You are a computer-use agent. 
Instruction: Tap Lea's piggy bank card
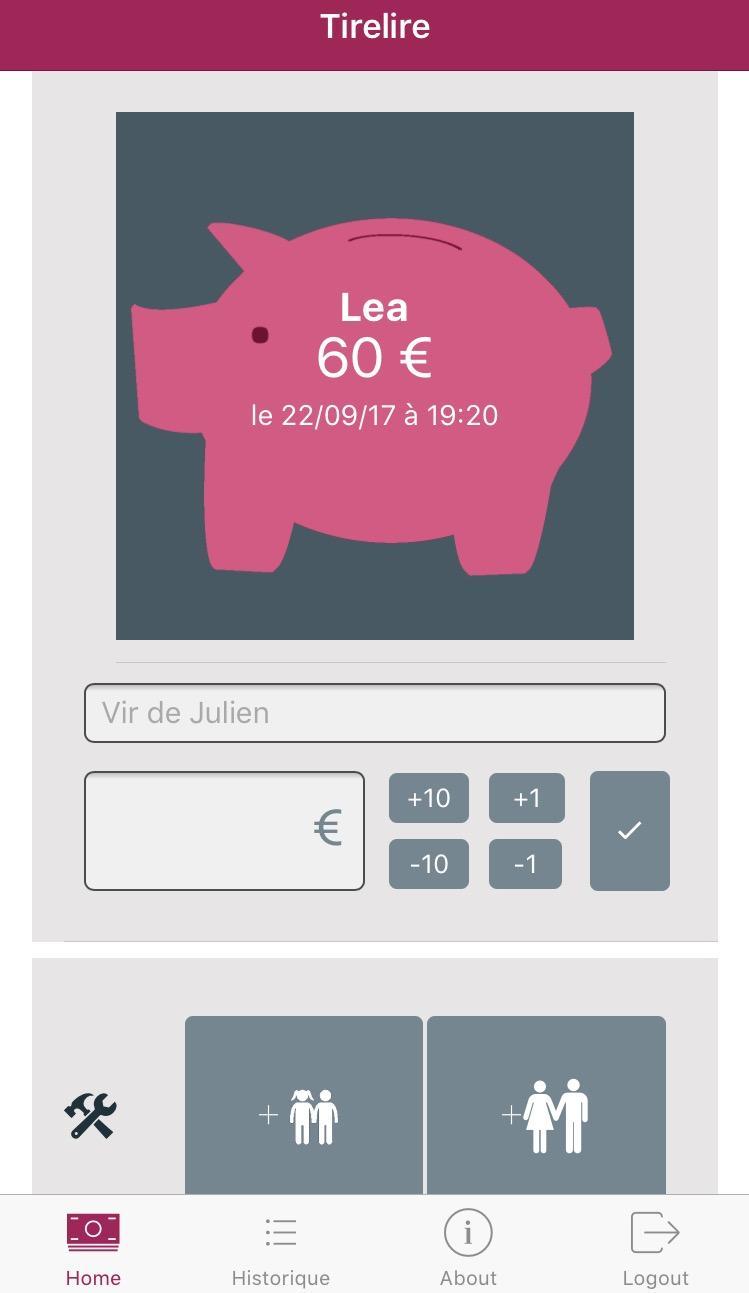pyautogui.click(x=374, y=375)
